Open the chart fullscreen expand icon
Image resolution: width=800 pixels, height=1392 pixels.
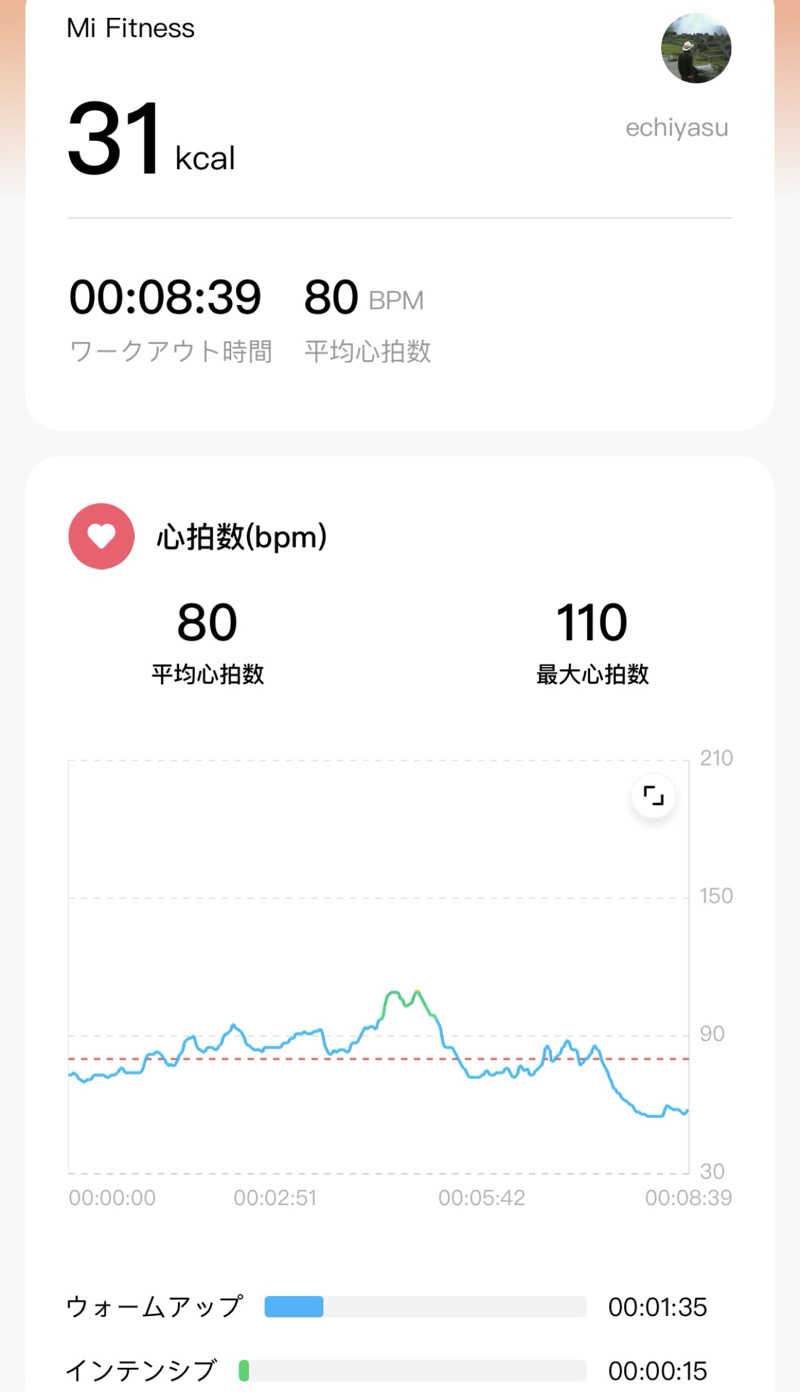653,795
